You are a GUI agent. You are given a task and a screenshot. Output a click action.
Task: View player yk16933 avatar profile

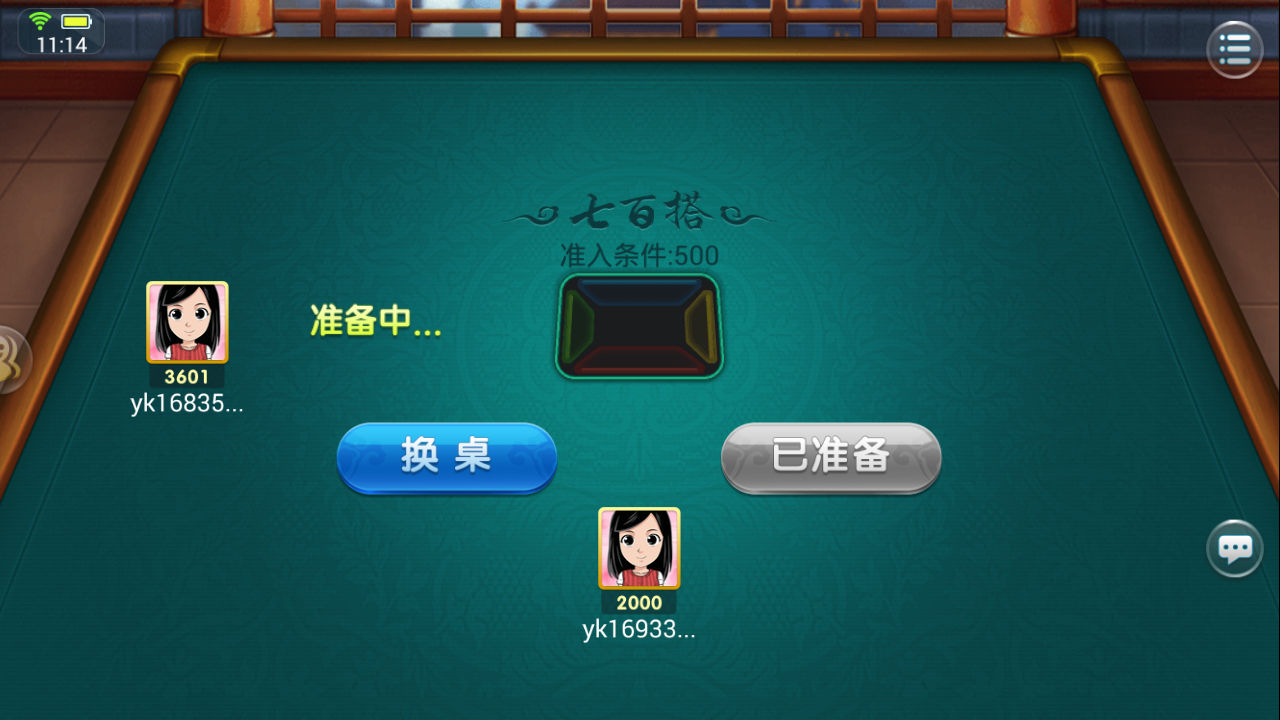coord(639,548)
